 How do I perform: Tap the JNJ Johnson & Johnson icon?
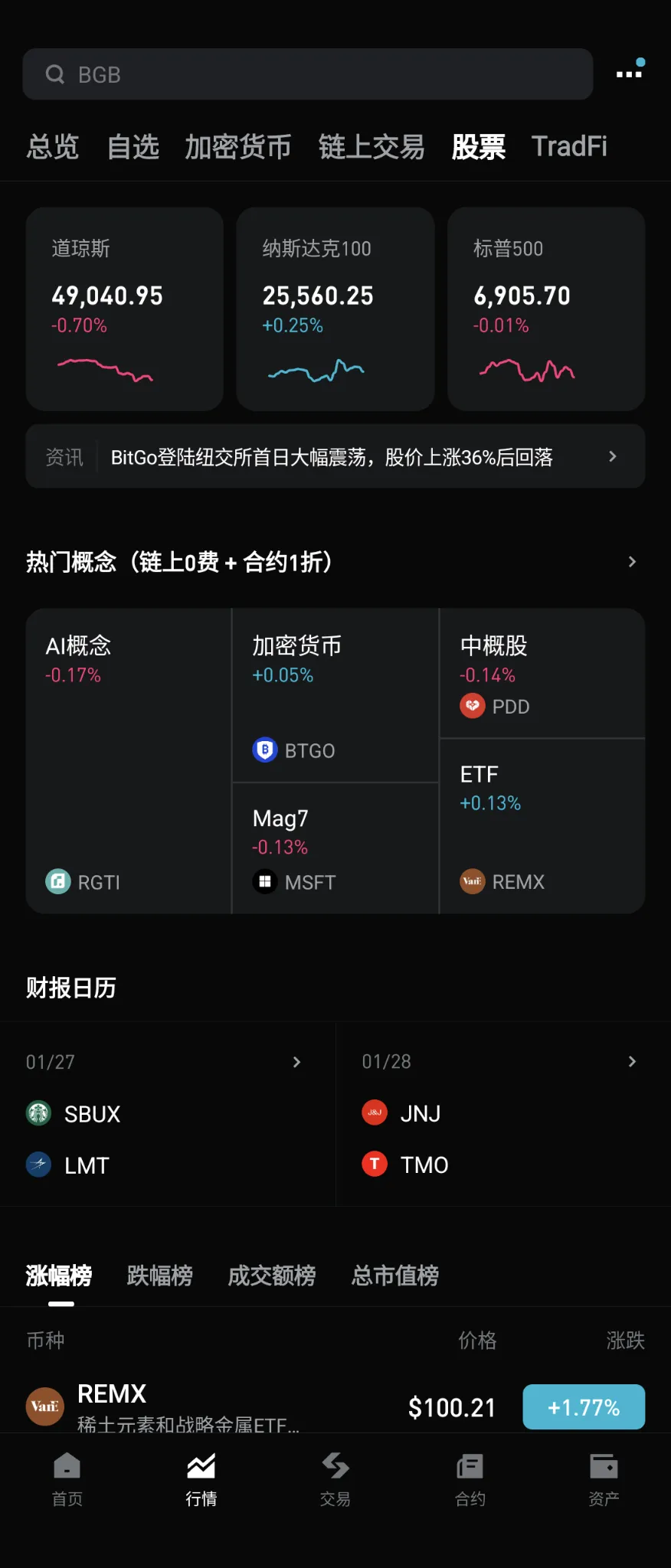click(x=374, y=1112)
